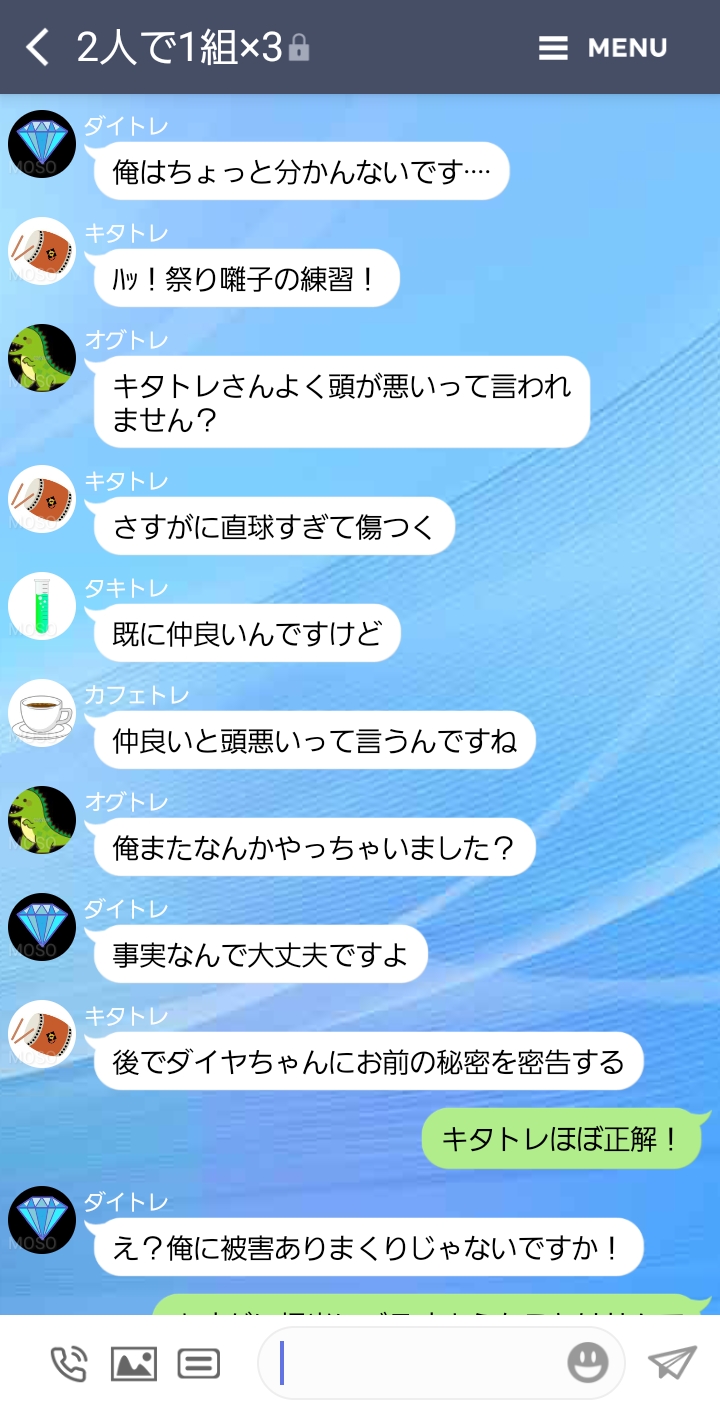Tap タキトレ's test tube avatar
The width and height of the screenshot is (720, 1411).
[42, 606]
